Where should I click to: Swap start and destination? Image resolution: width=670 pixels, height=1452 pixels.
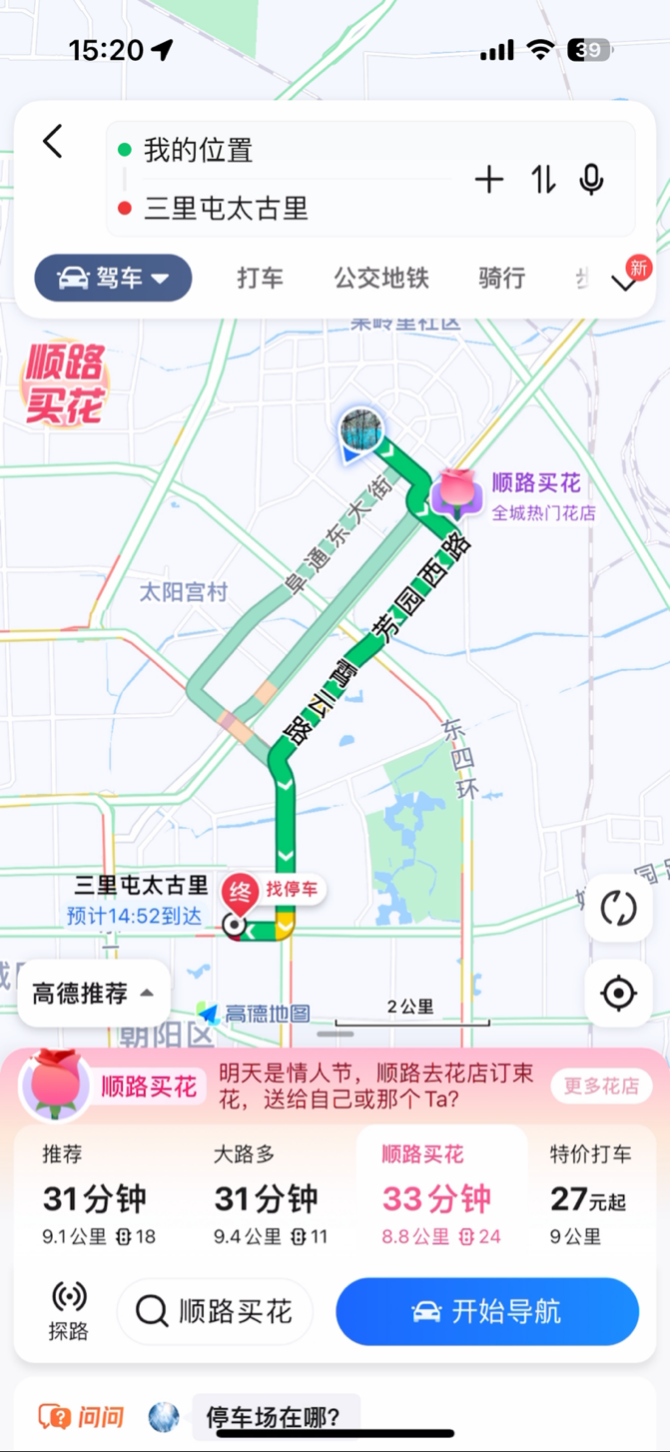pyautogui.click(x=543, y=180)
